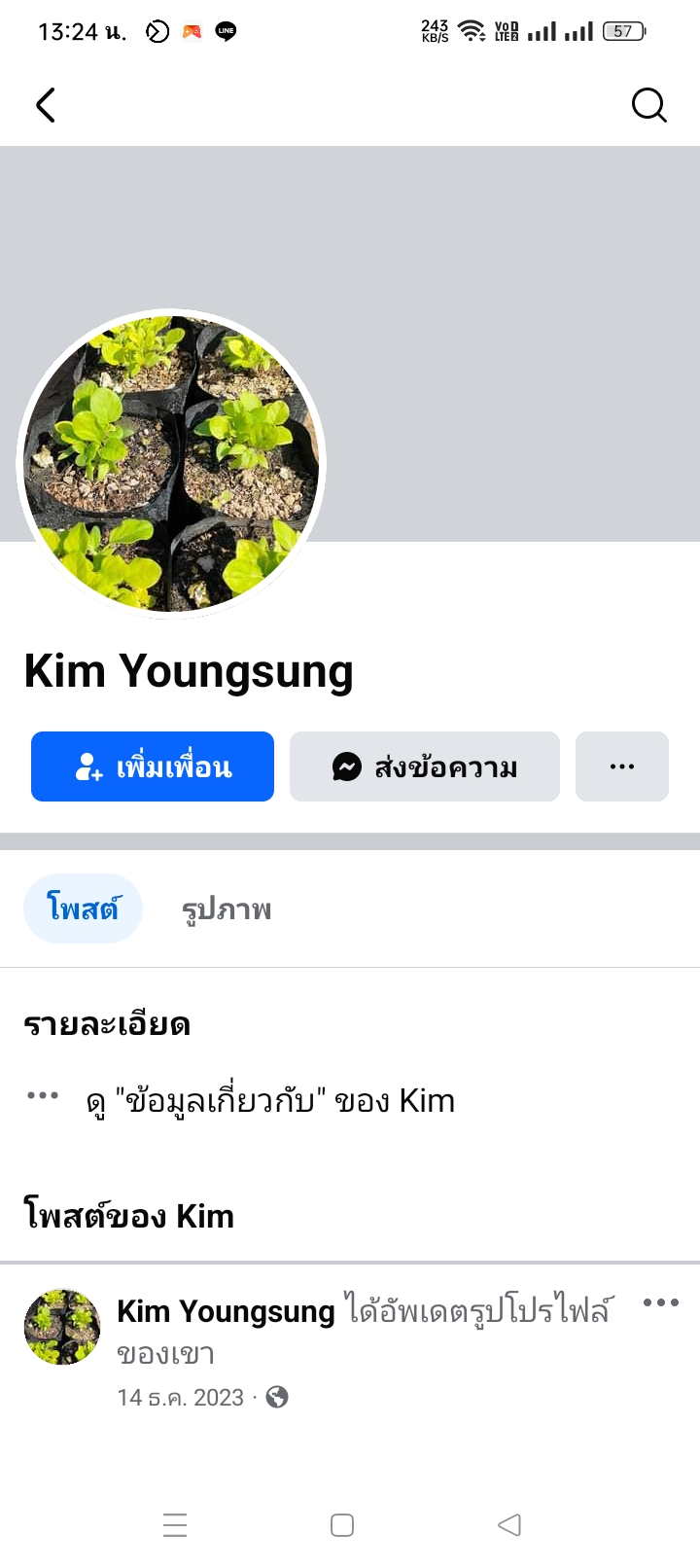700x1568 pixels.
Task: Open search on Kim Youngsung's profile
Action: (x=648, y=105)
